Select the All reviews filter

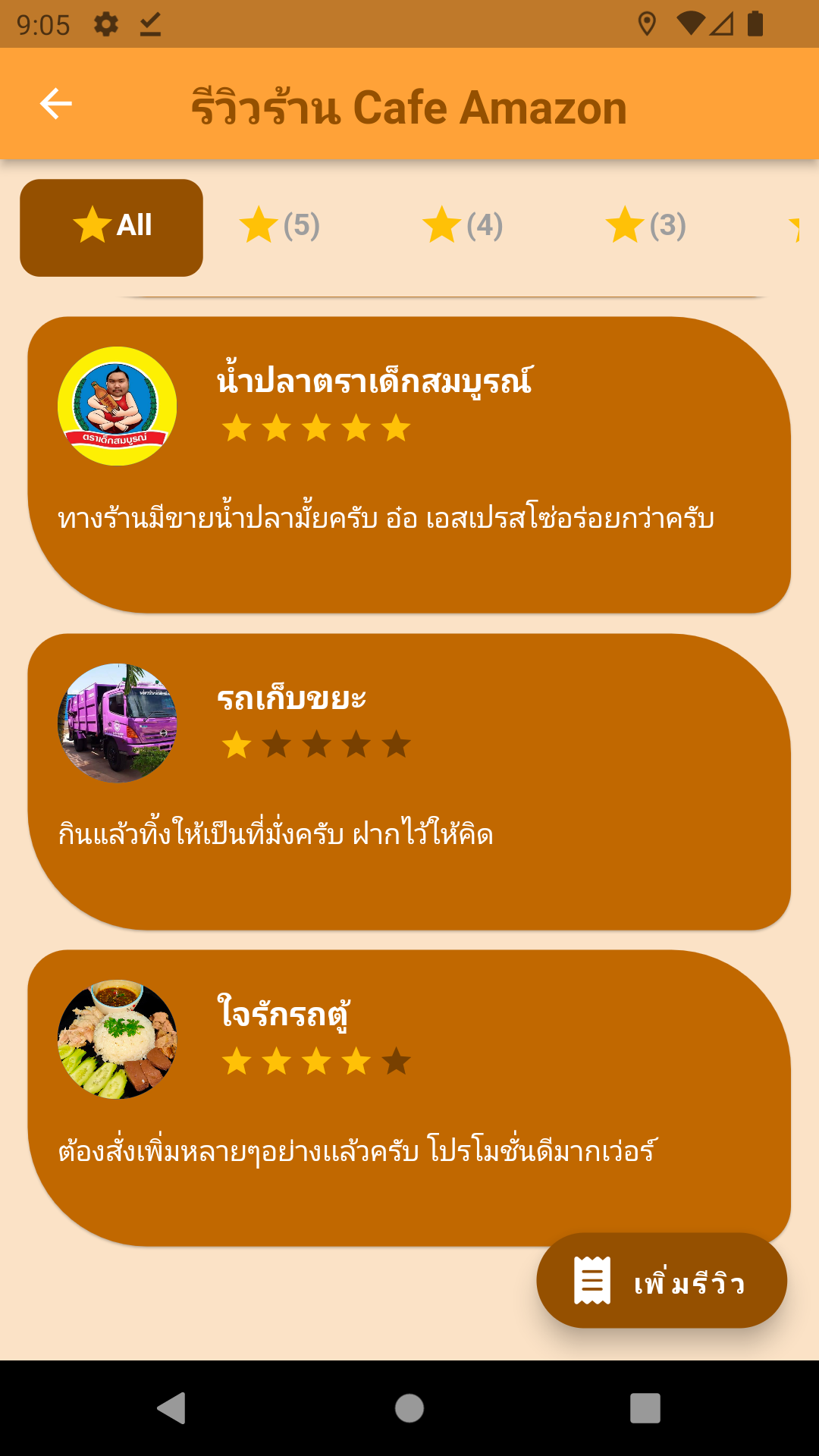(111, 227)
